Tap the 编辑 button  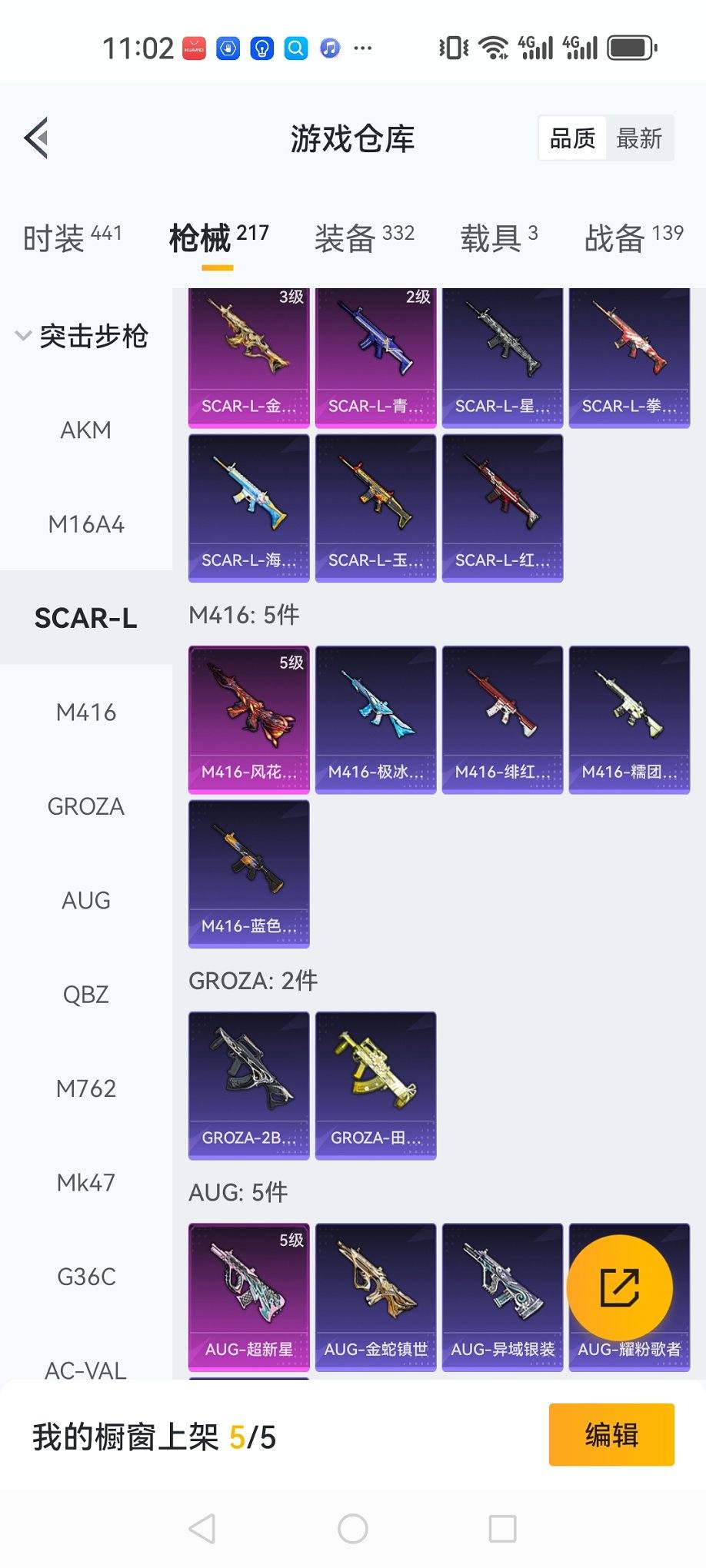click(x=611, y=1435)
